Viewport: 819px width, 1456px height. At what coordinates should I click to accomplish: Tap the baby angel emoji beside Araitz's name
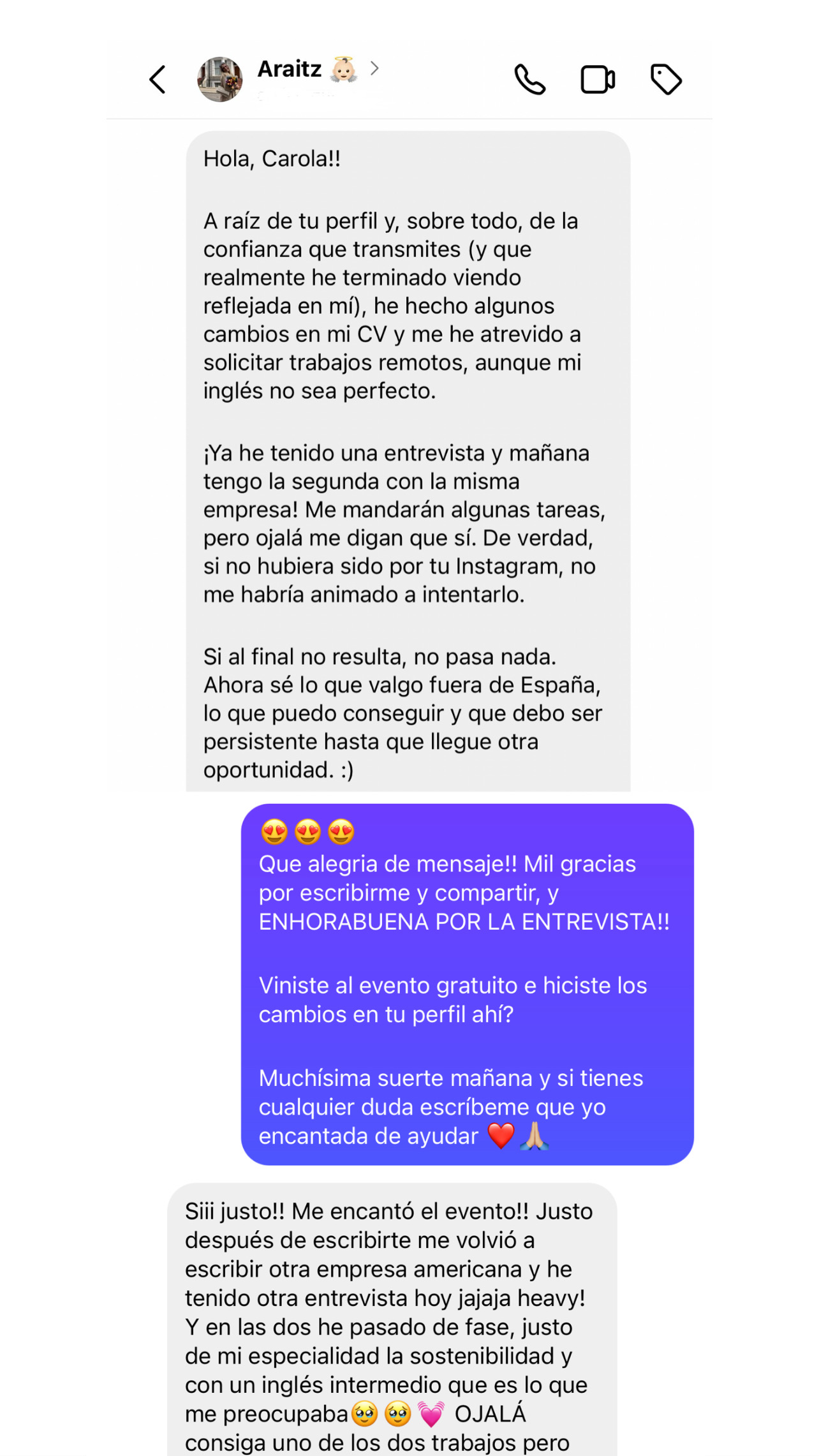pos(343,70)
